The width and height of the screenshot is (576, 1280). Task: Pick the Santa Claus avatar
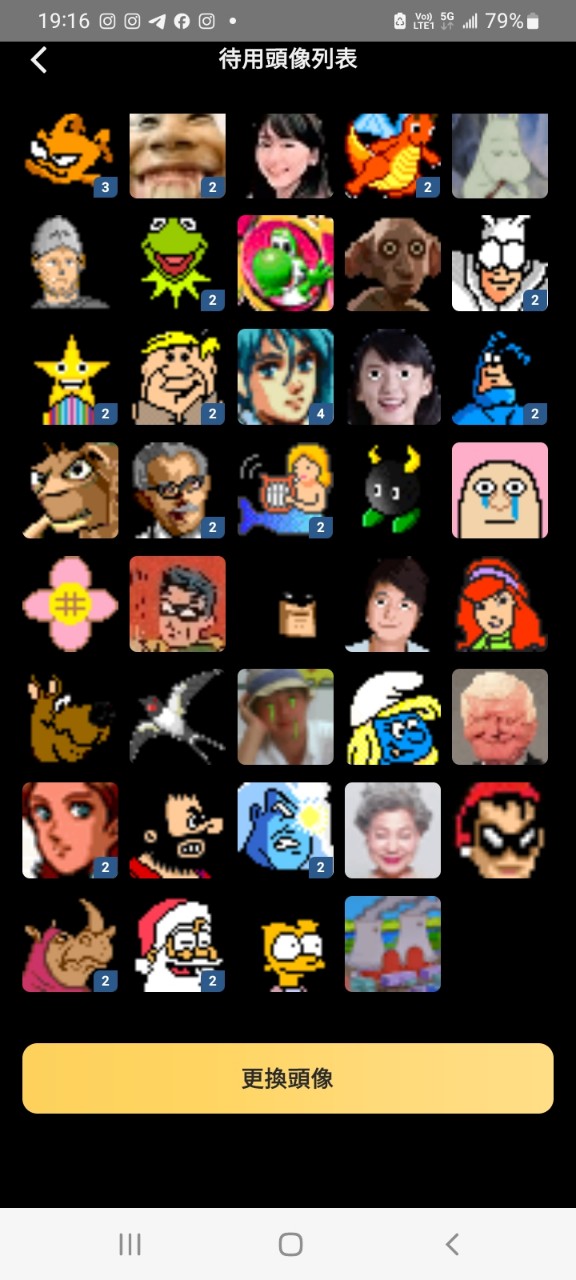click(x=177, y=944)
